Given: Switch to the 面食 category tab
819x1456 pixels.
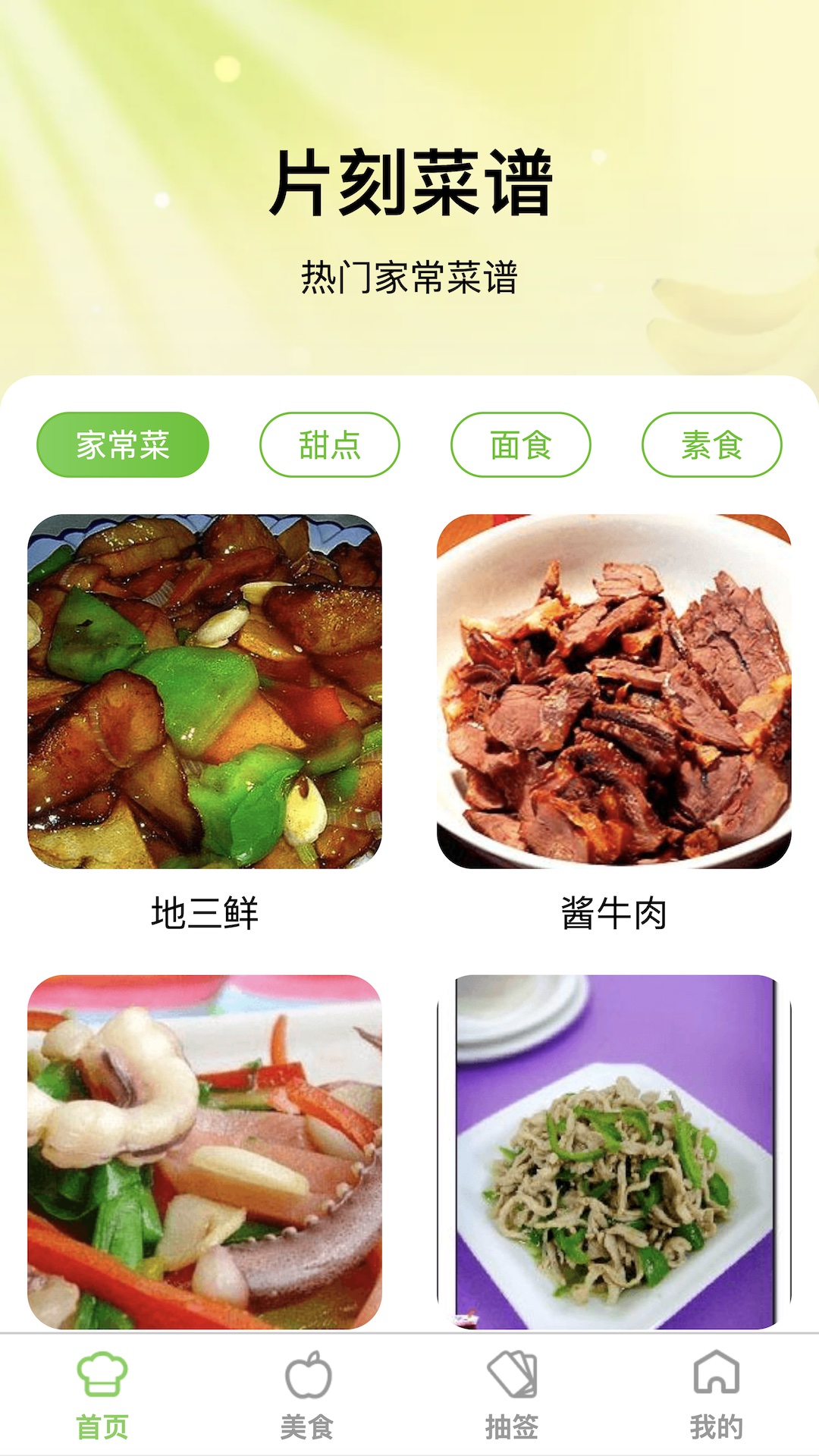Looking at the screenshot, I should click(x=521, y=447).
